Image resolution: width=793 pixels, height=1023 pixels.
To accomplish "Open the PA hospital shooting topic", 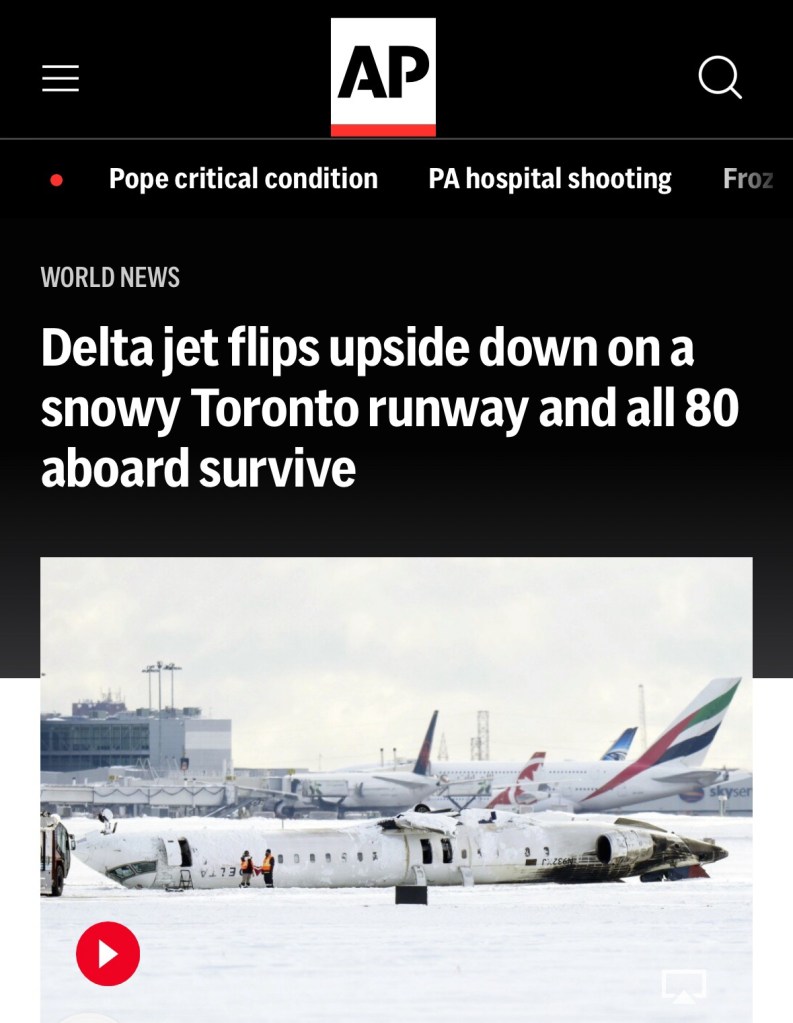I will tap(550, 179).
